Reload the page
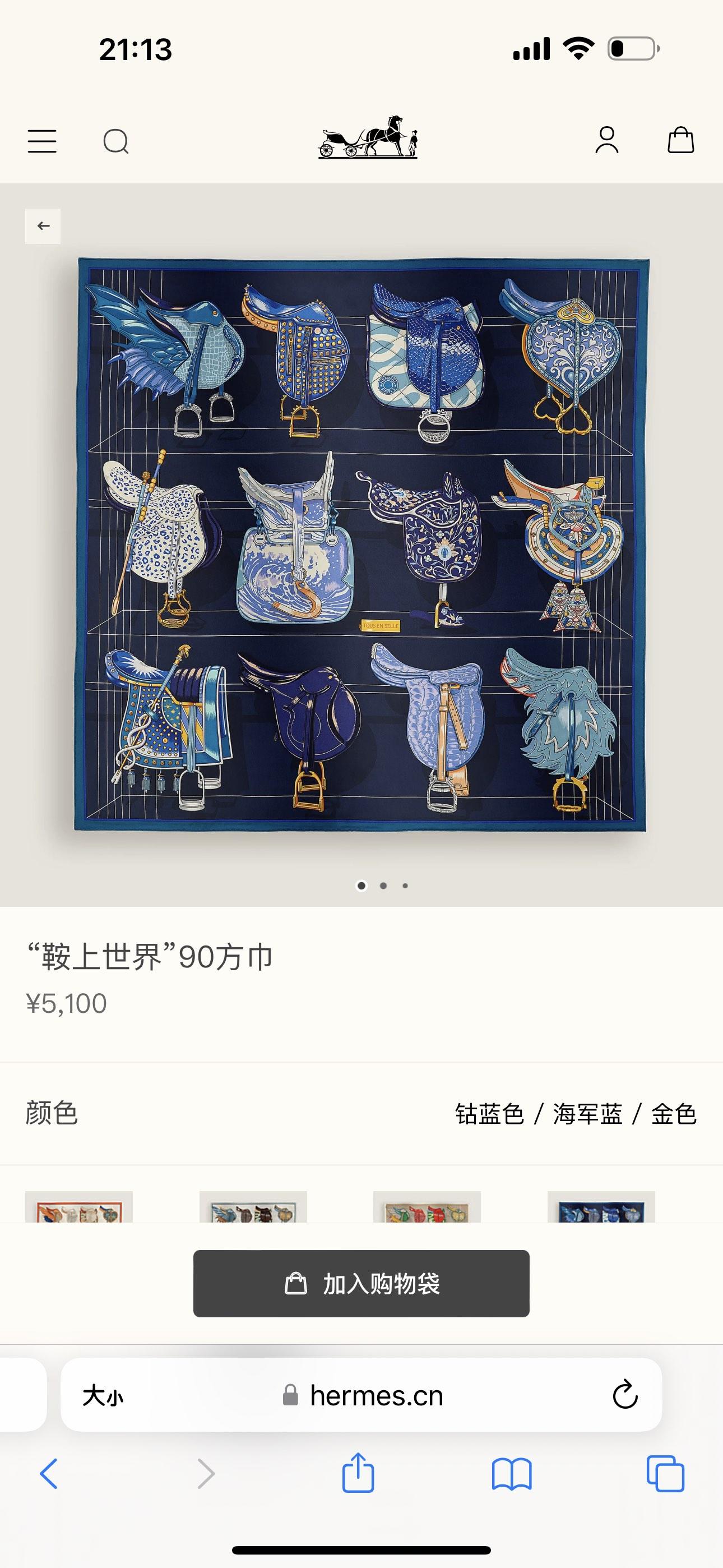Viewport: 723px width, 1568px height. [624, 1395]
